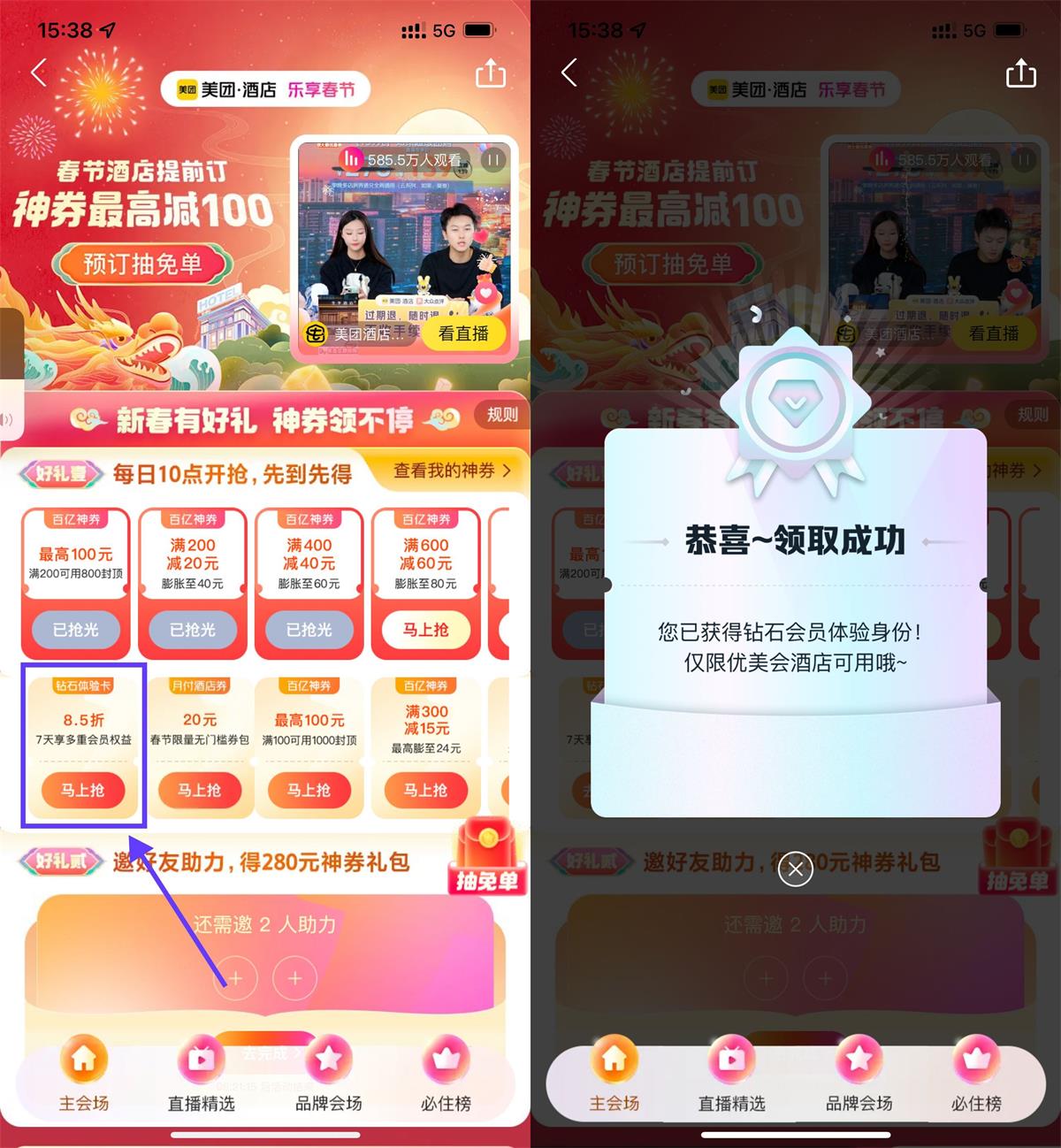Grab the 20元 月付酒店券 coupon
Screen dimensions: 1061x1148
[200, 790]
